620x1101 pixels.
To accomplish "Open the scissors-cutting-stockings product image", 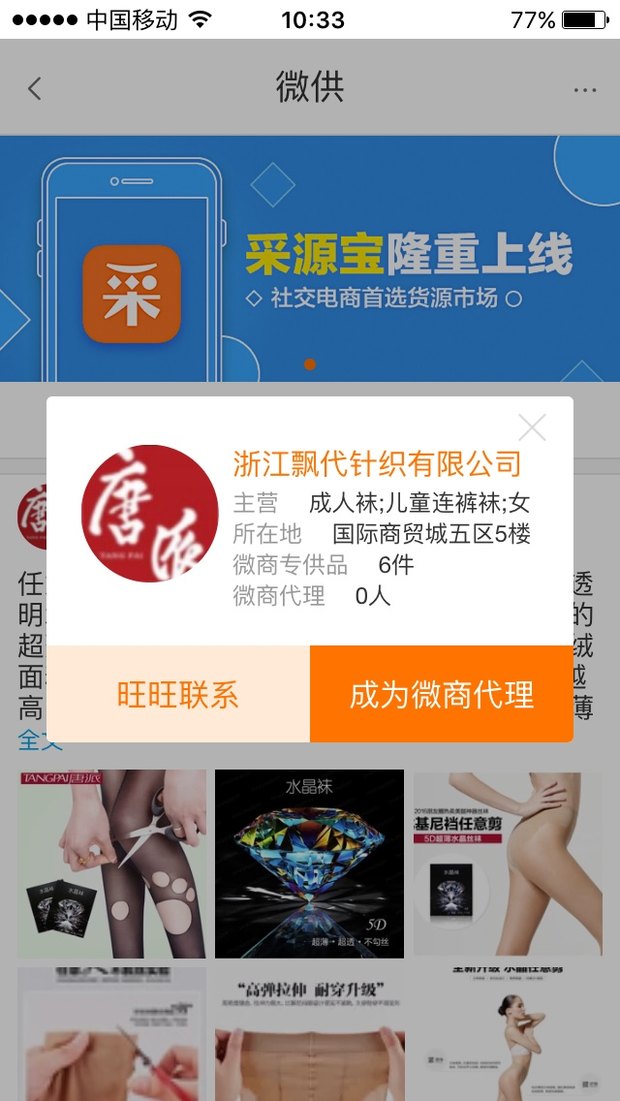I will [x=112, y=863].
